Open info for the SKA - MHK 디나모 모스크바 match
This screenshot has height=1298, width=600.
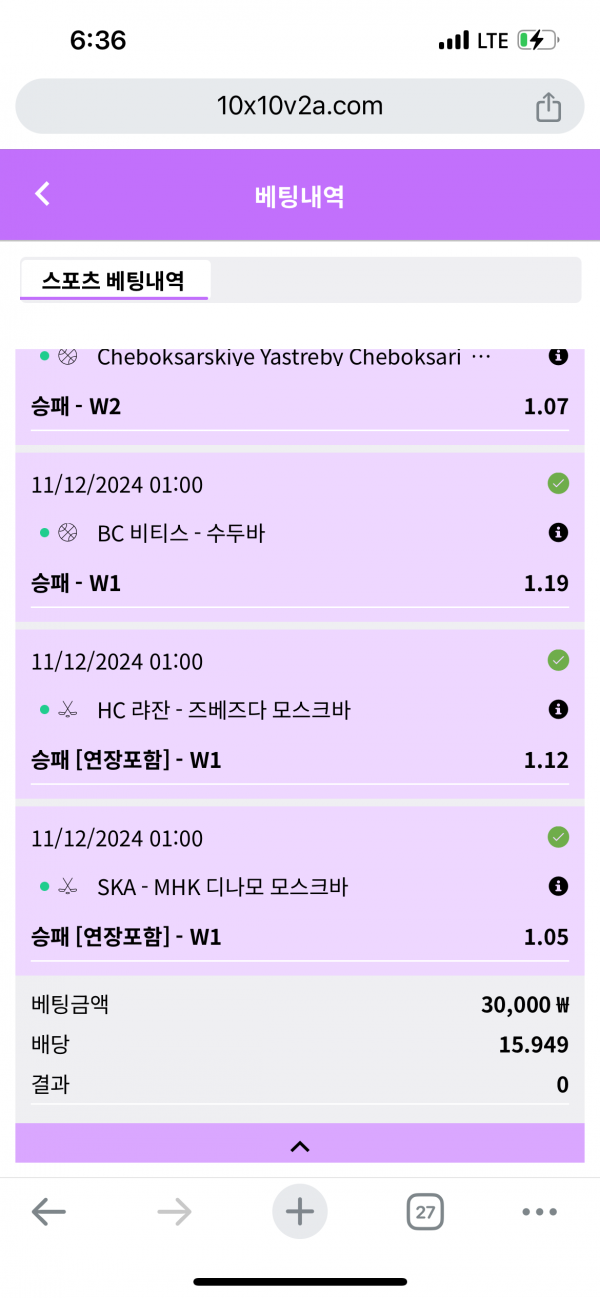tap(559, 886)
